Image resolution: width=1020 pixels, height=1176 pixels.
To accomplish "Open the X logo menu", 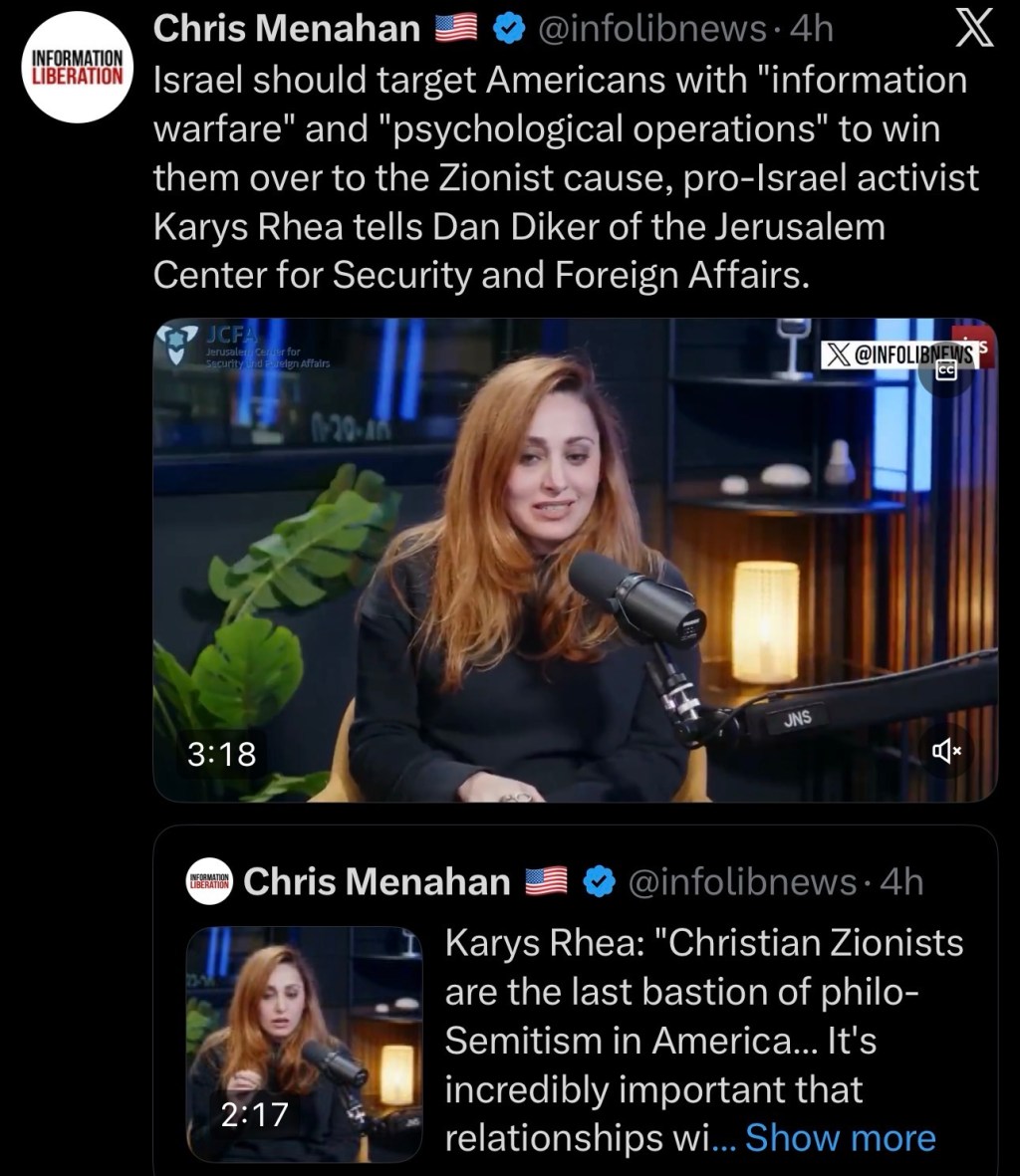I will [974, 32].
